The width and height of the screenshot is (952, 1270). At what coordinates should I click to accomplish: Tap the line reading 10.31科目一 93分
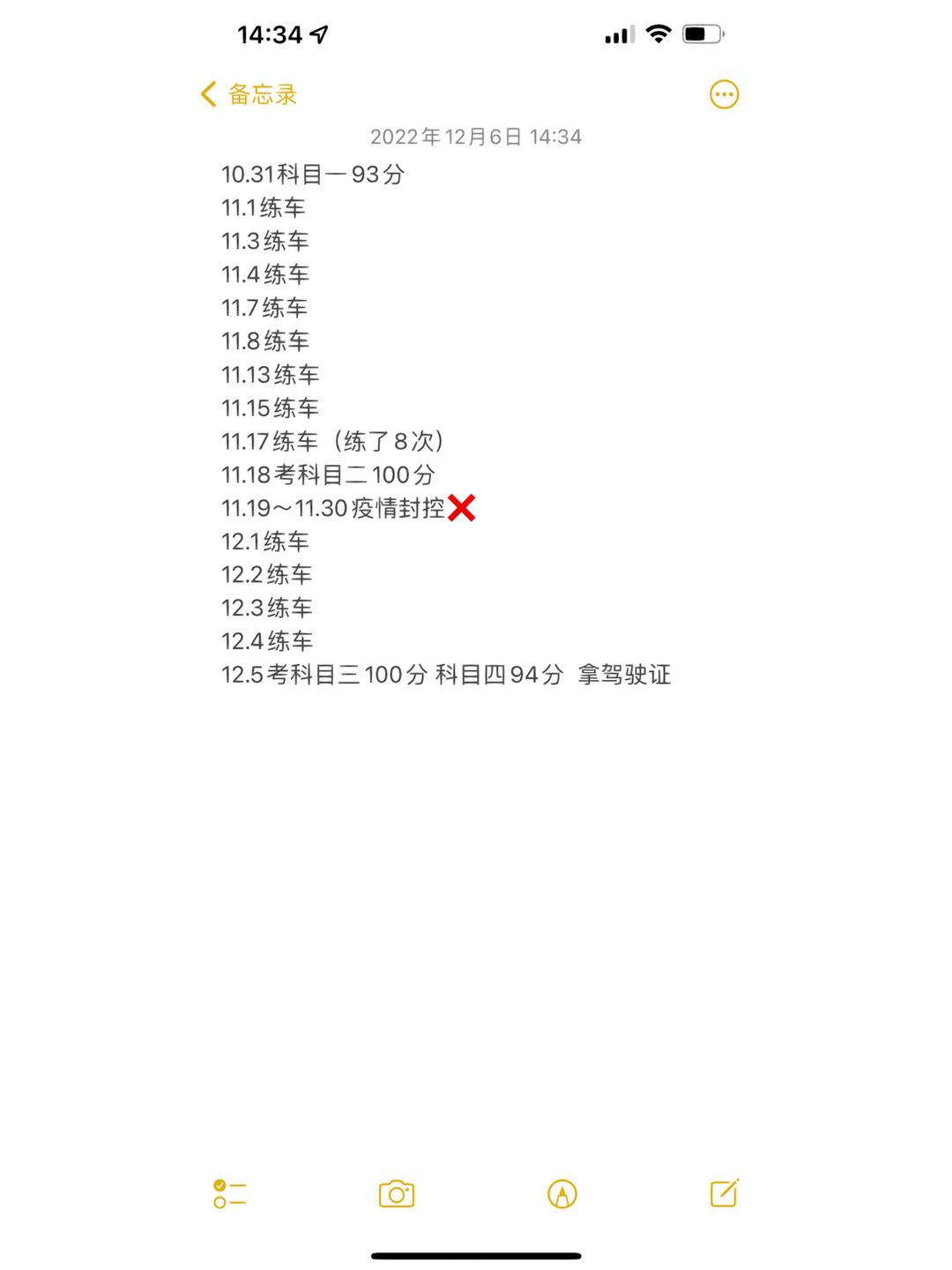[x=313, y=175]
